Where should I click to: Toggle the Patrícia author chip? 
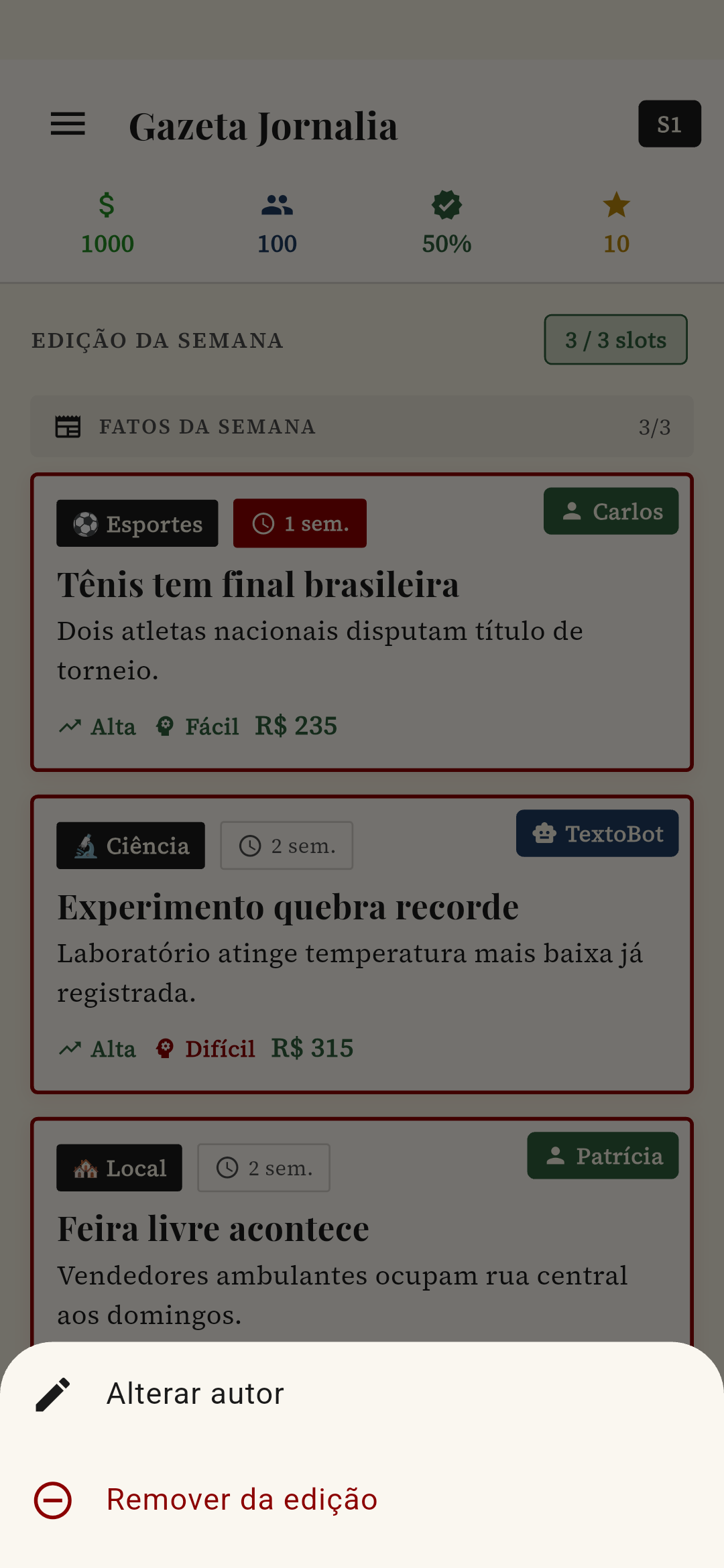coord(602,1155)
